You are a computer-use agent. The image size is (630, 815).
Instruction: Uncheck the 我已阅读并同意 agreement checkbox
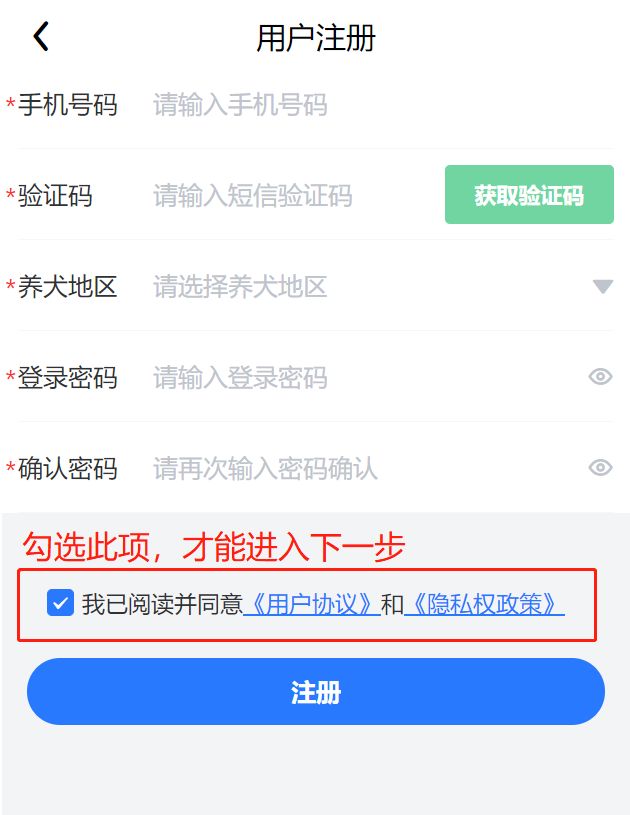61,603
